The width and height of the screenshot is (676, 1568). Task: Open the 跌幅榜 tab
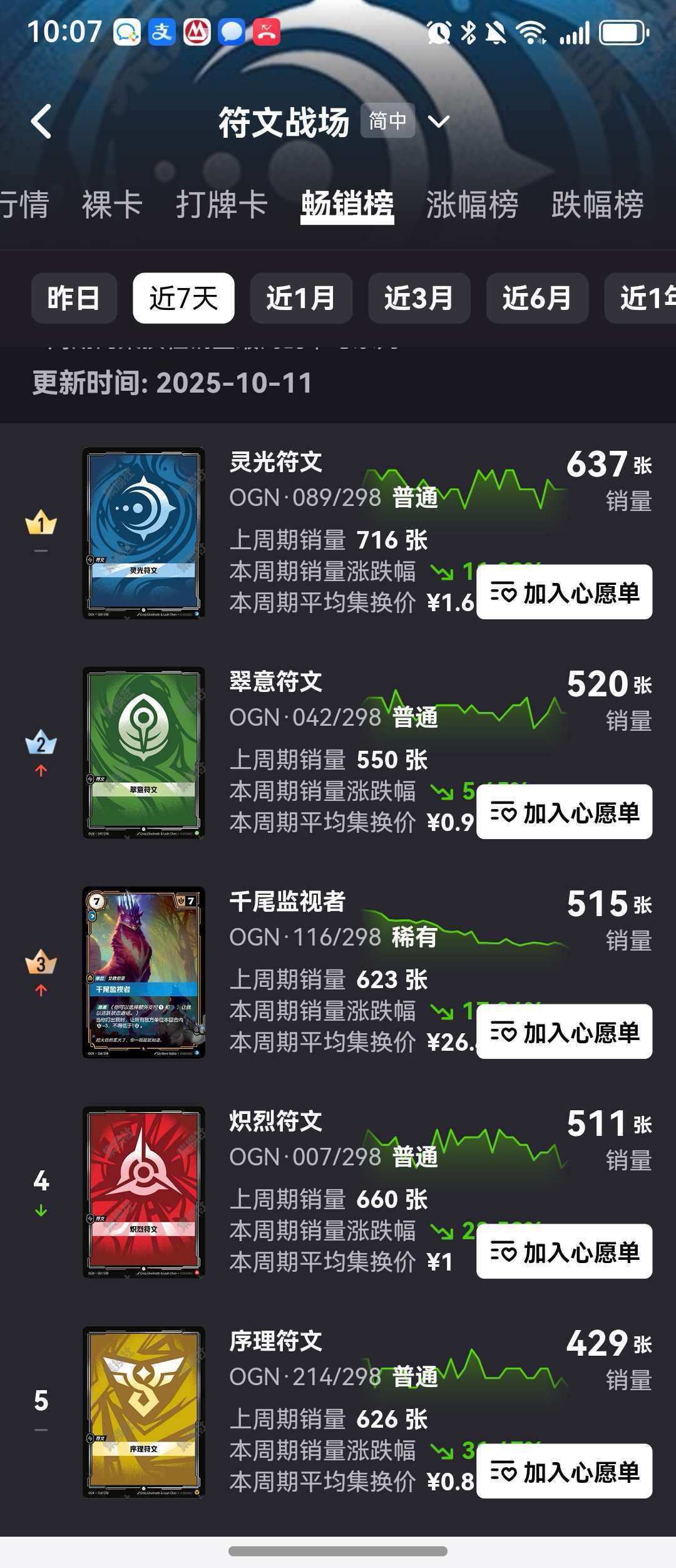click(597, 204)
